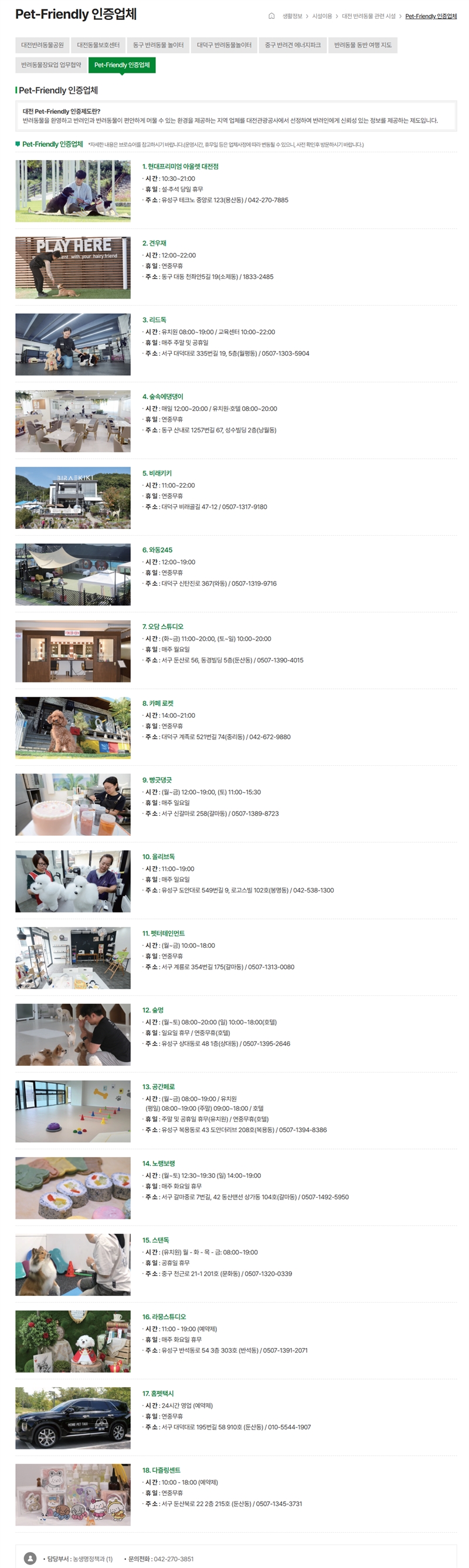
Task: Go to 생활정보 in the breadcrumb
Action: [x=292, y=16]
